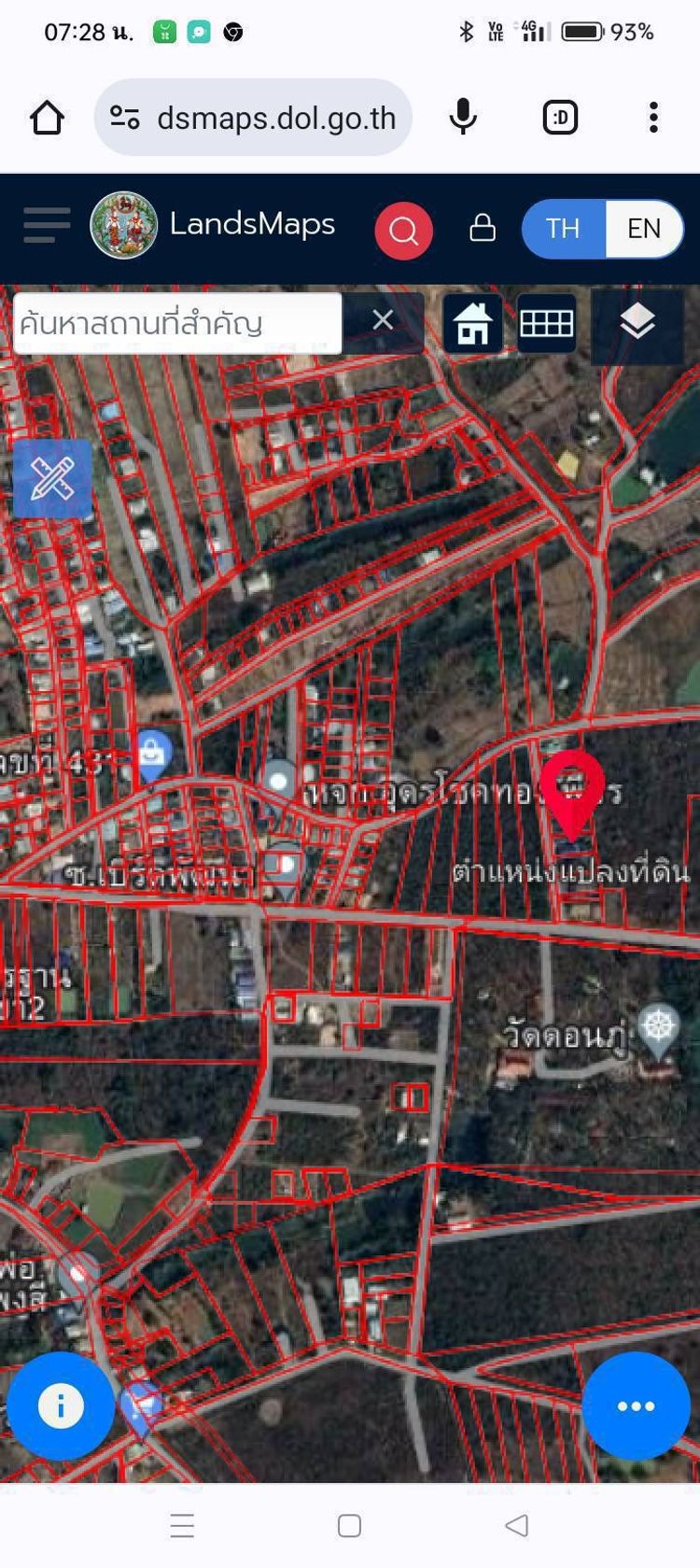Switch the language to EN
Viewport: 700px width, 1568px height.
pos(644,229)
